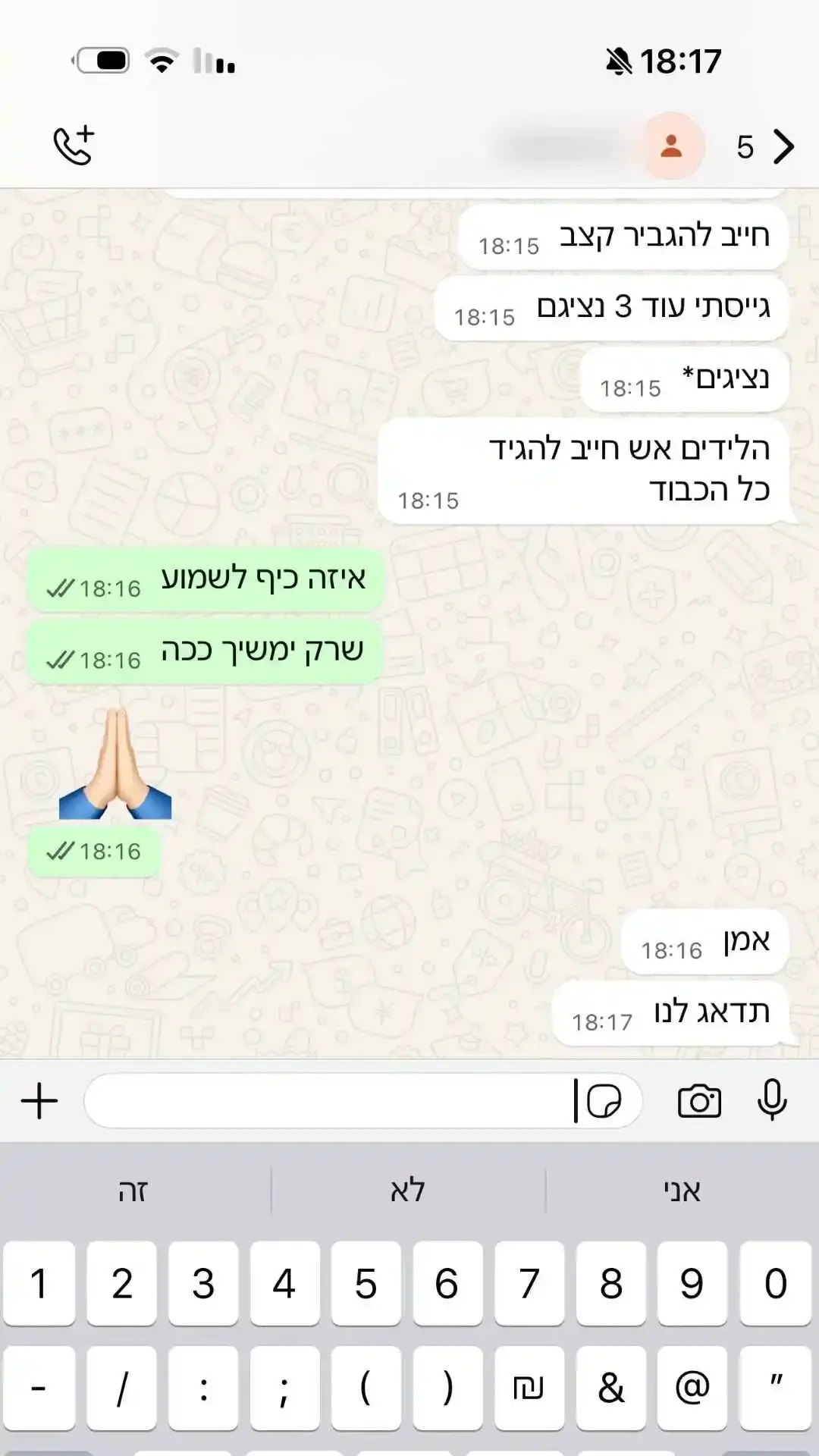Insert the keyboard suggestion "זה"
Screen dimensions: 819x1456
click(x=133, y=1191)
